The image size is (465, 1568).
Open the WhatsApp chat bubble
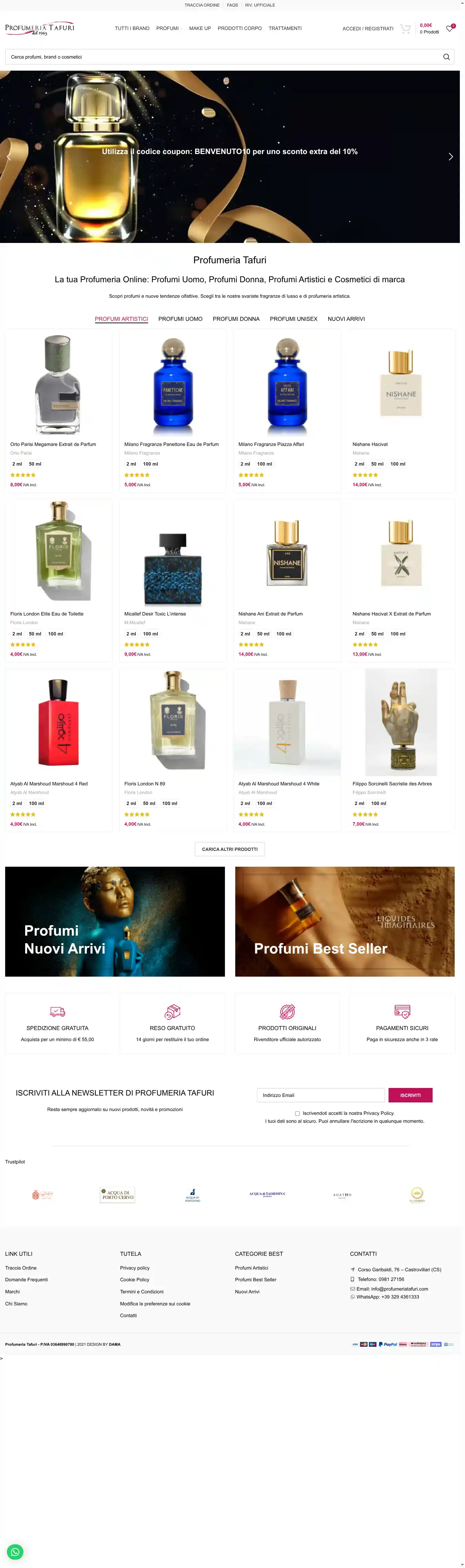click(x=15, y=1551)
